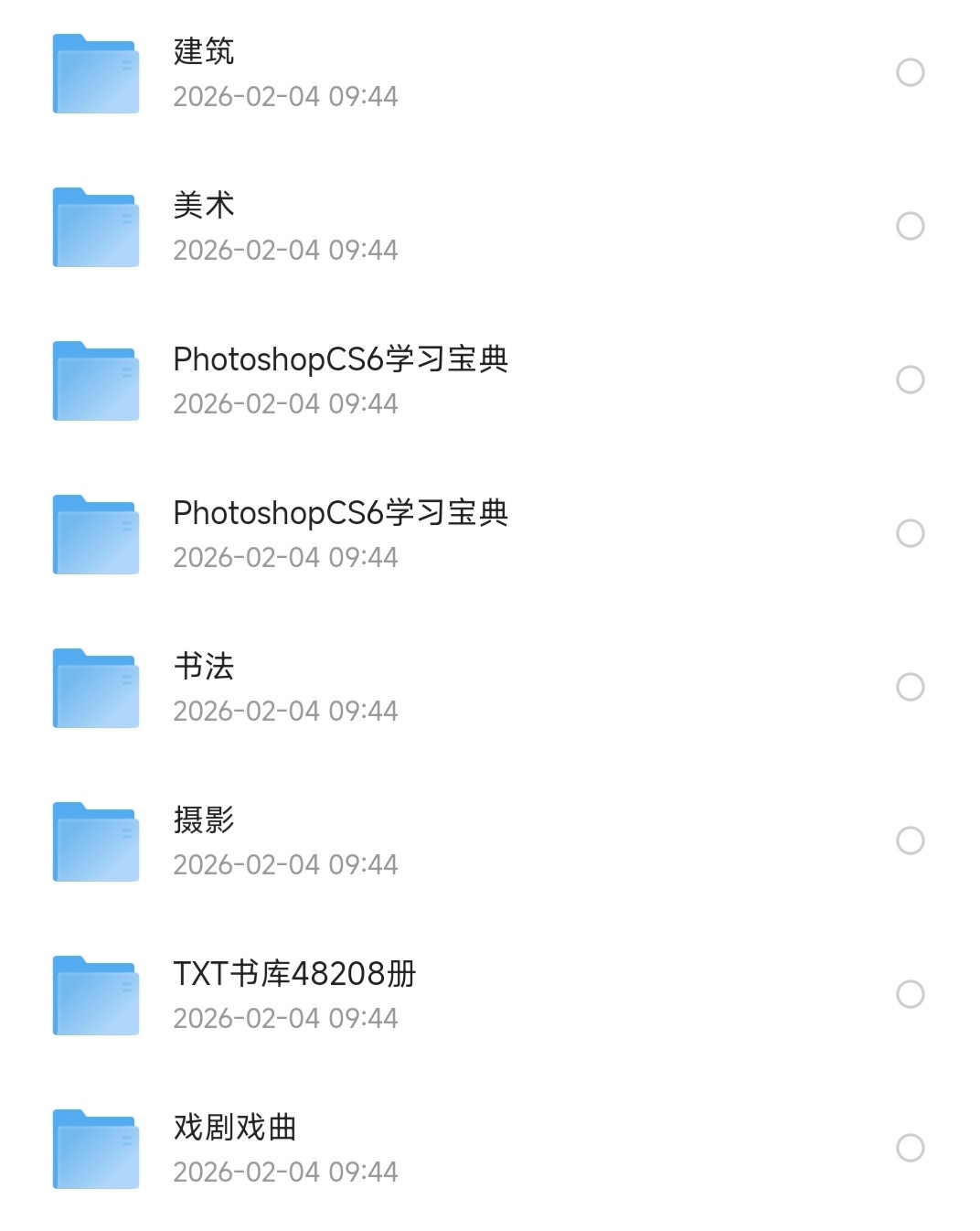The height and width of the screenshot is (1231, 980).
Task: Mark the 书法 folder as selected
Action: (910, 687)
